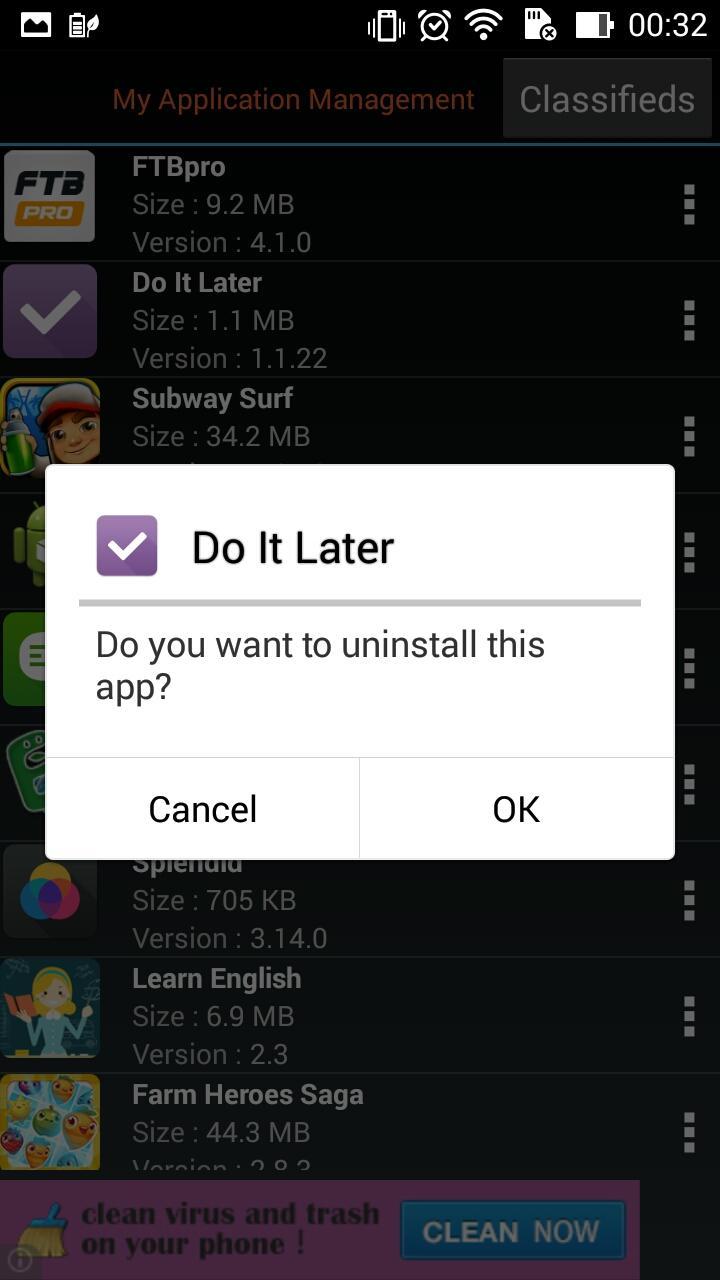Tap the Splendid size label text
720x1280 pixels.
[214, 900]
